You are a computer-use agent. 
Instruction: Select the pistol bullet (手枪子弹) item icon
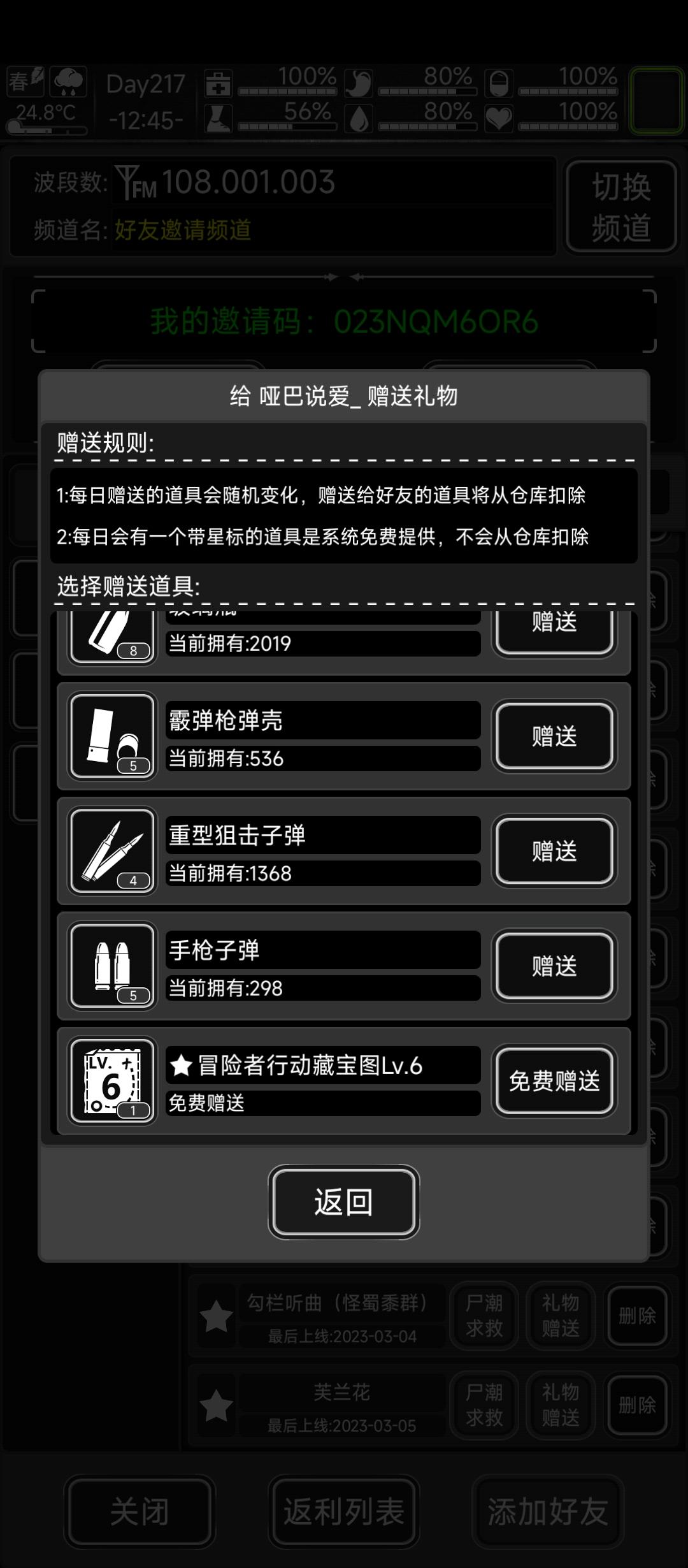click(111, 966)
